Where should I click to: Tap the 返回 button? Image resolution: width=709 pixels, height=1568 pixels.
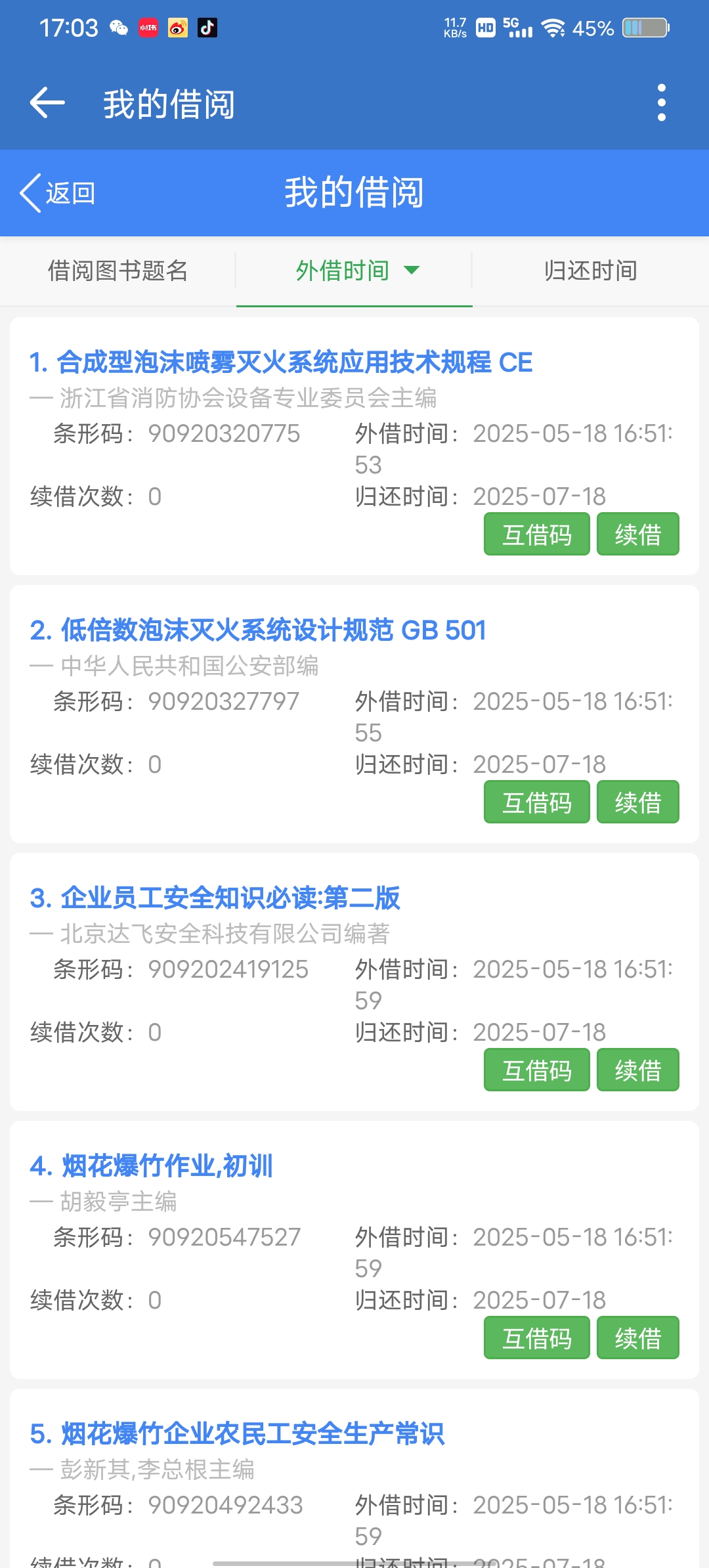tap(58, 193)
